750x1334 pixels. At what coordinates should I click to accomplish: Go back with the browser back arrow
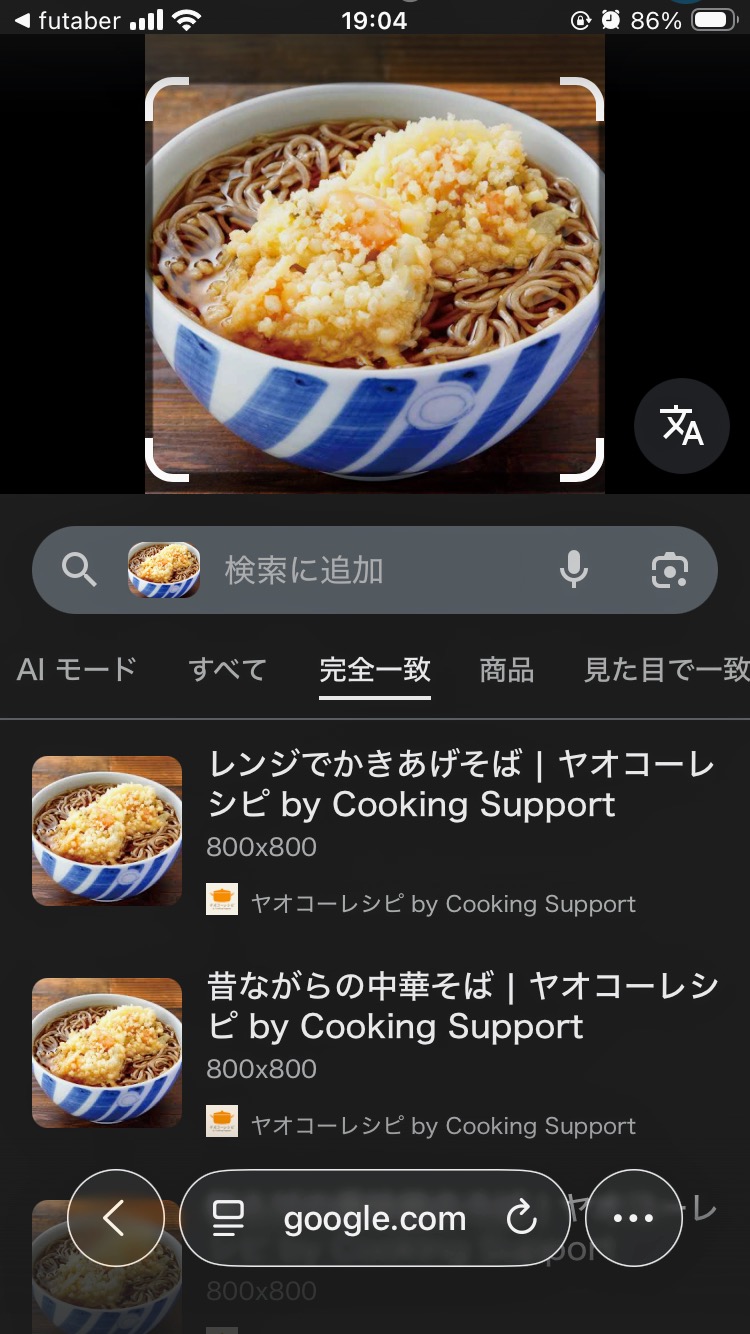115,1218
